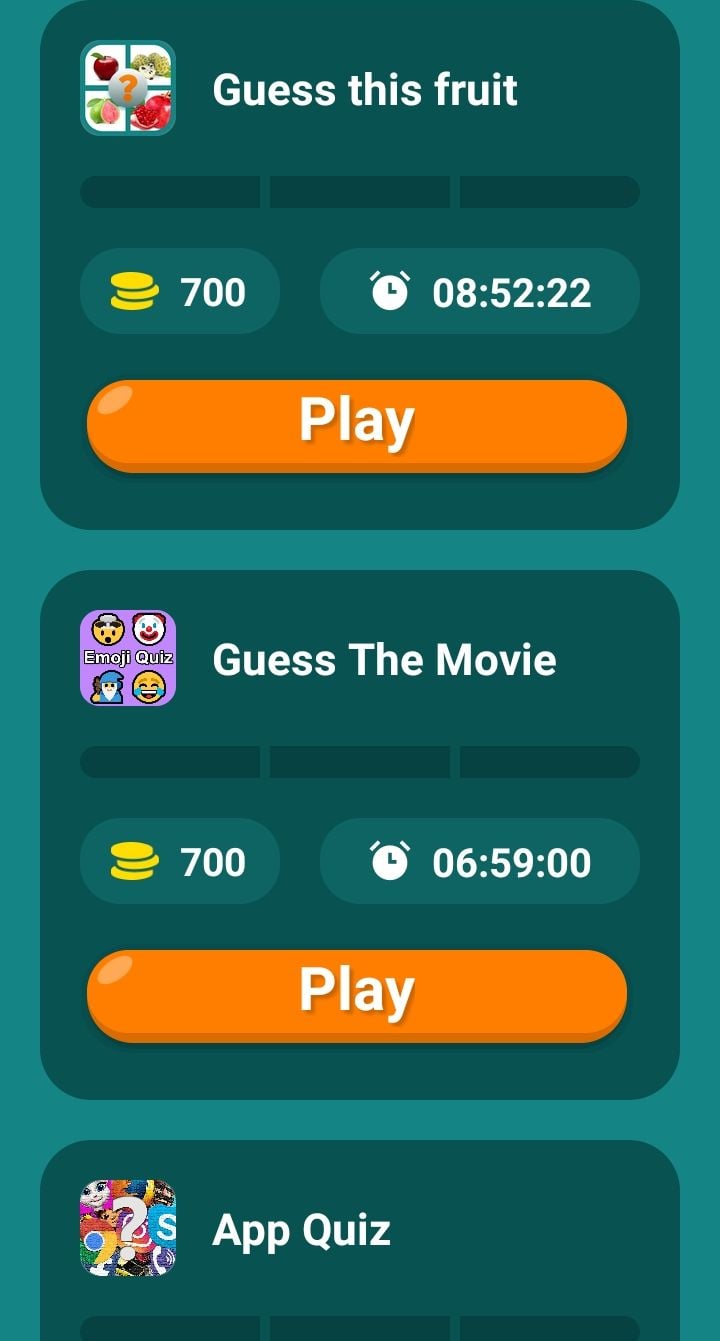Viewport: 720px width, 1341px height.
Task: Open the App Quiz card
Action: 300,1229
